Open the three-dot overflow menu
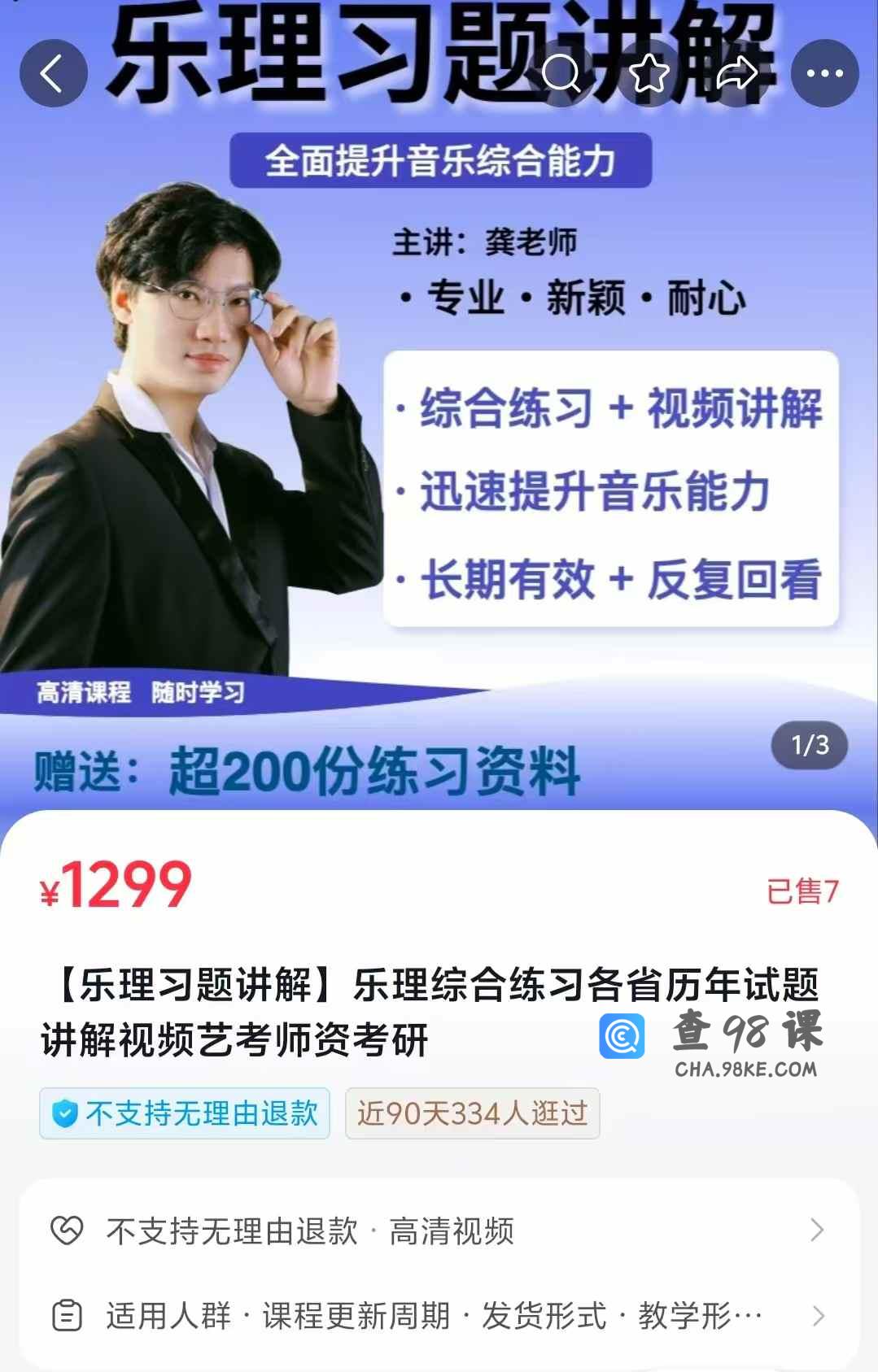The image size is (878, 1372). coord(824,74)
